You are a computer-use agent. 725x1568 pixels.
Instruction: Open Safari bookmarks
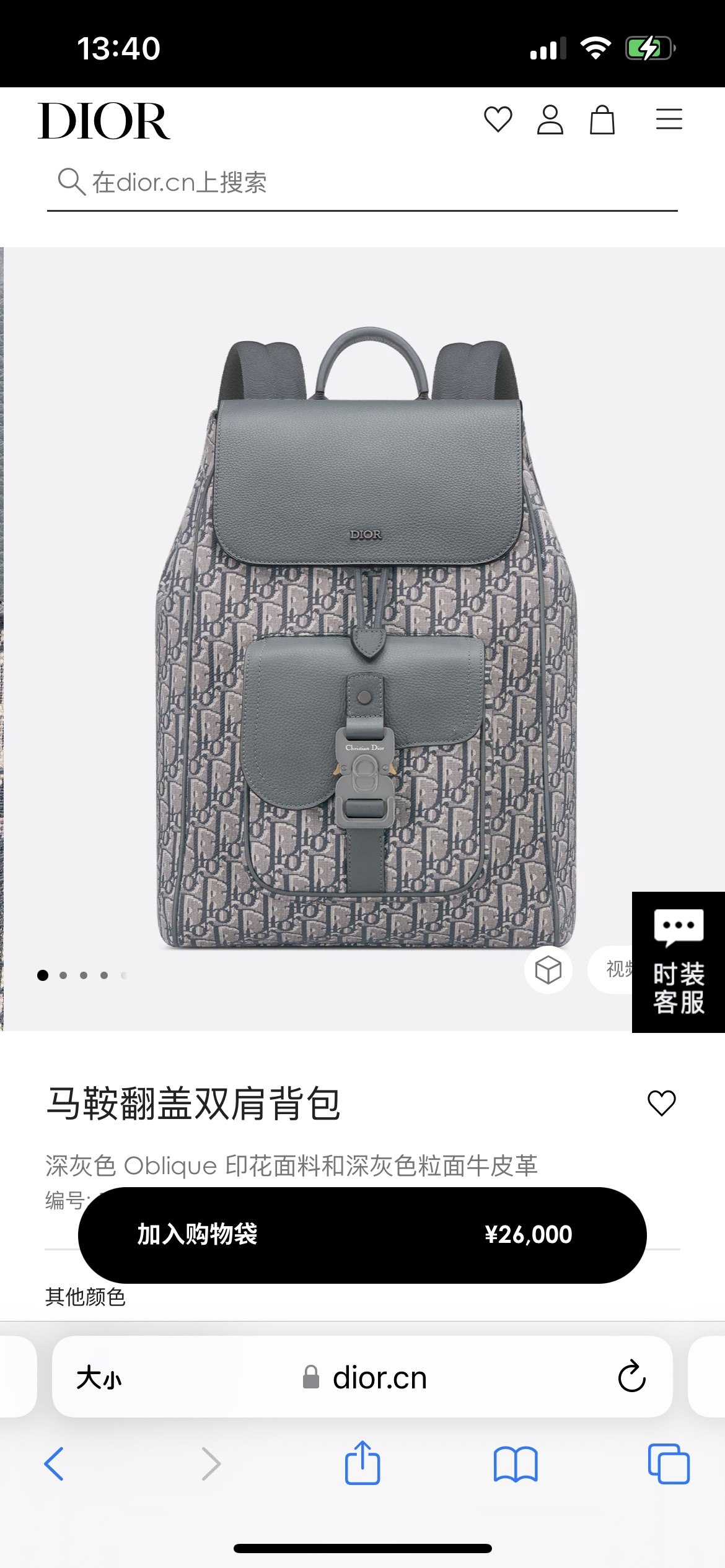[x=515, y=1464]
